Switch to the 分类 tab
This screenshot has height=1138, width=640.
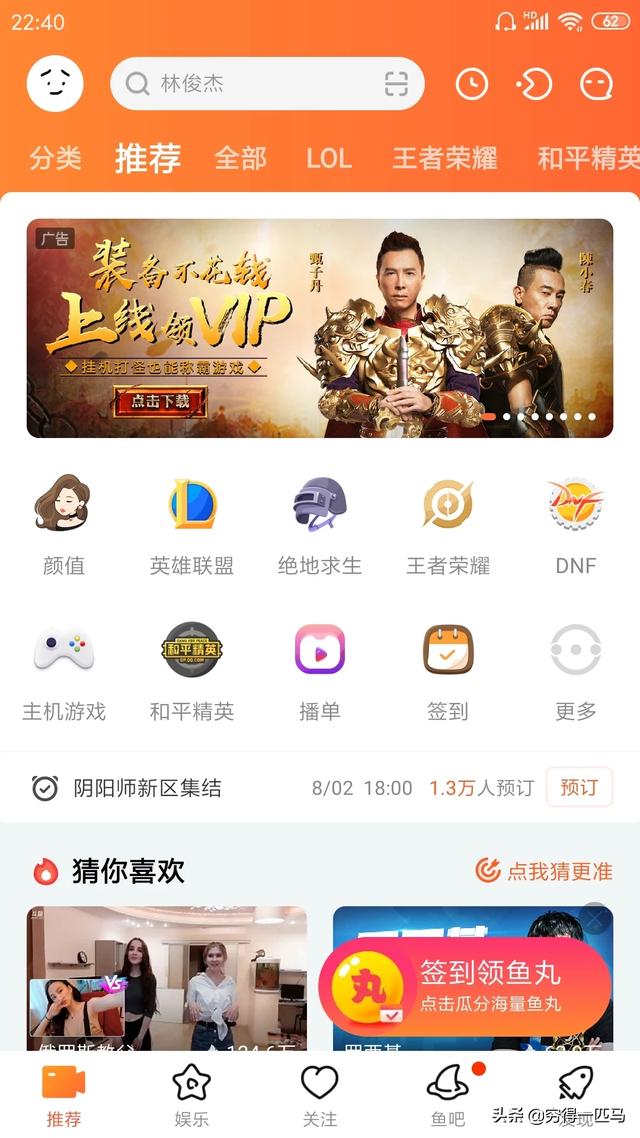[x=55, y=158]
